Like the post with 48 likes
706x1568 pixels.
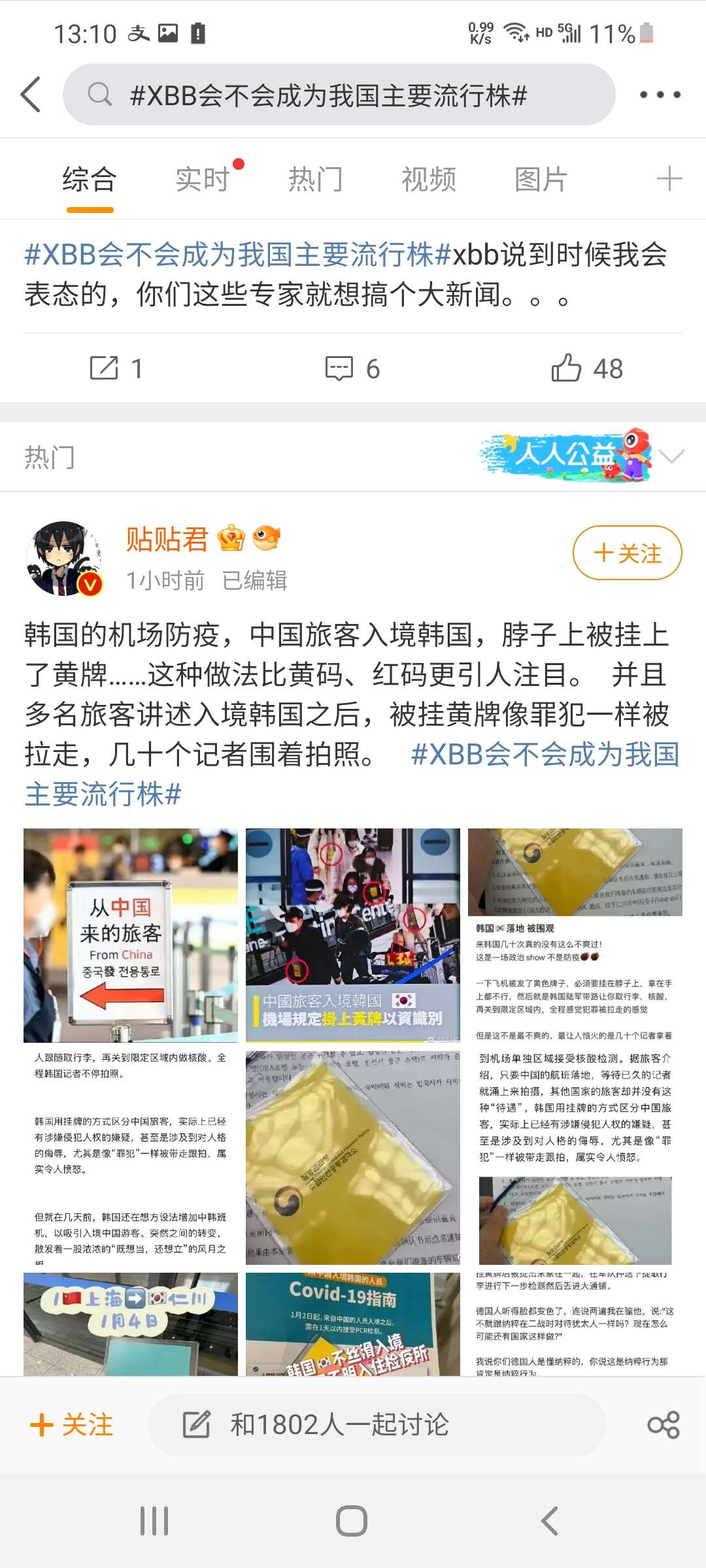tap(587, 368)
